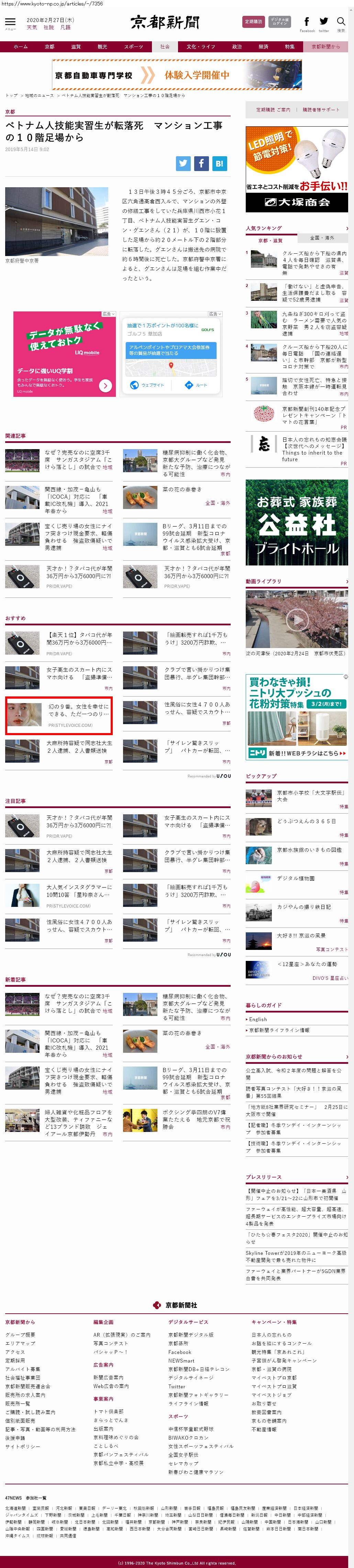Open 京都自動車専門学校 banner ad
Image resolution: width=354 pixels, height=1568 pixels.
(x=177, y=75)
